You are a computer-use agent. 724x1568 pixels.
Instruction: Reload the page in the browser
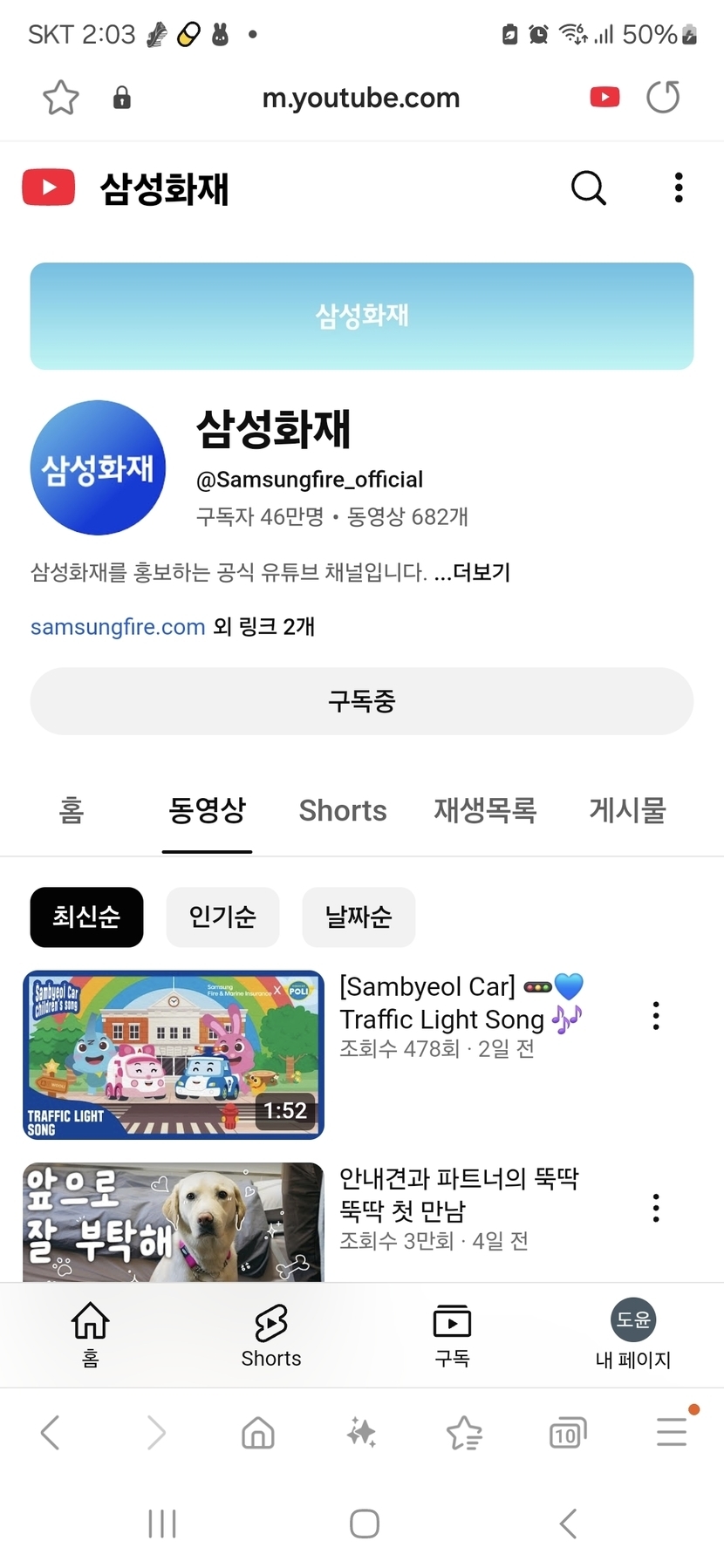(663, 97)
